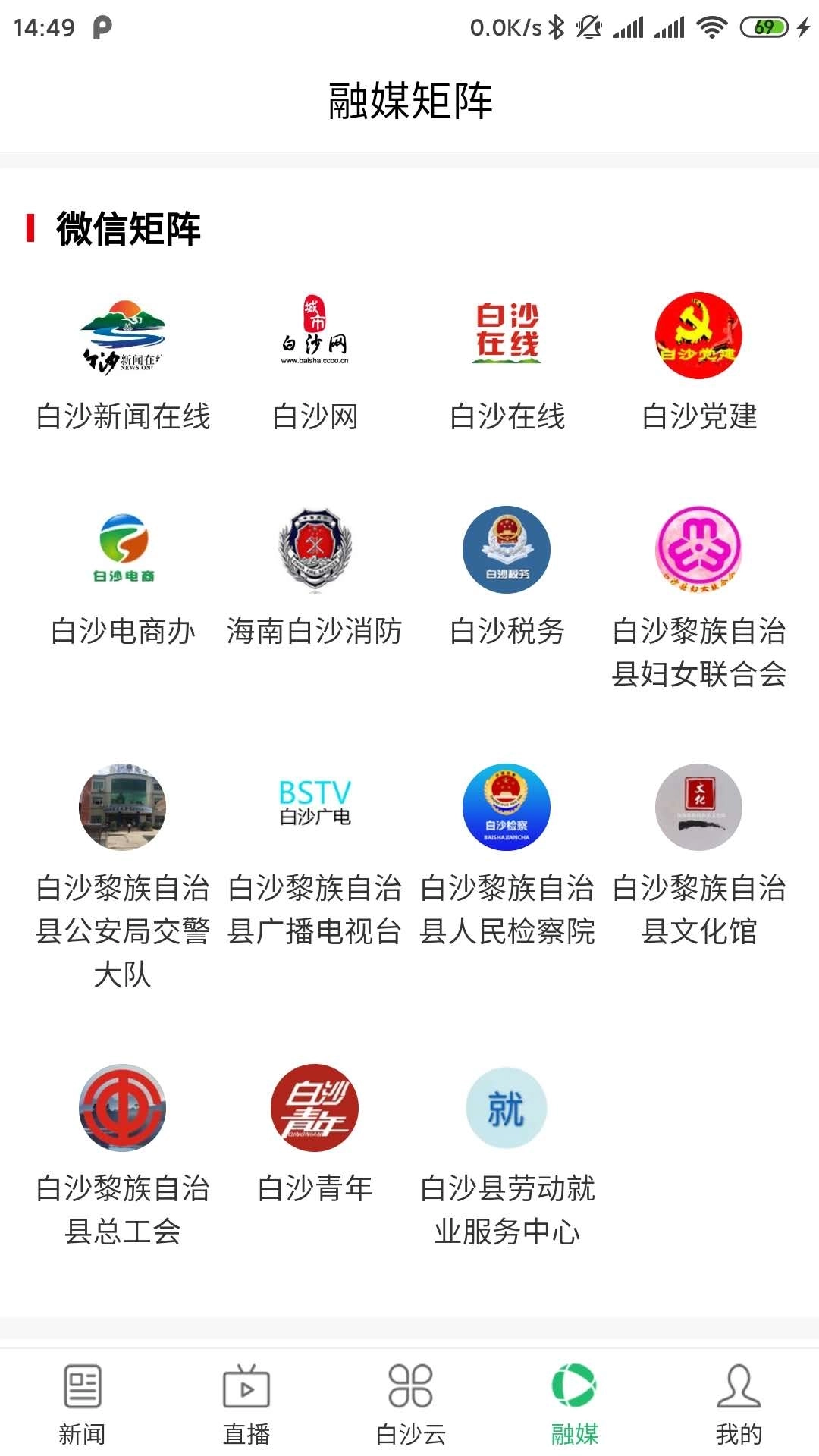
Task: Open the 白沙检察 account icon
Action: [x=507, y=808]
